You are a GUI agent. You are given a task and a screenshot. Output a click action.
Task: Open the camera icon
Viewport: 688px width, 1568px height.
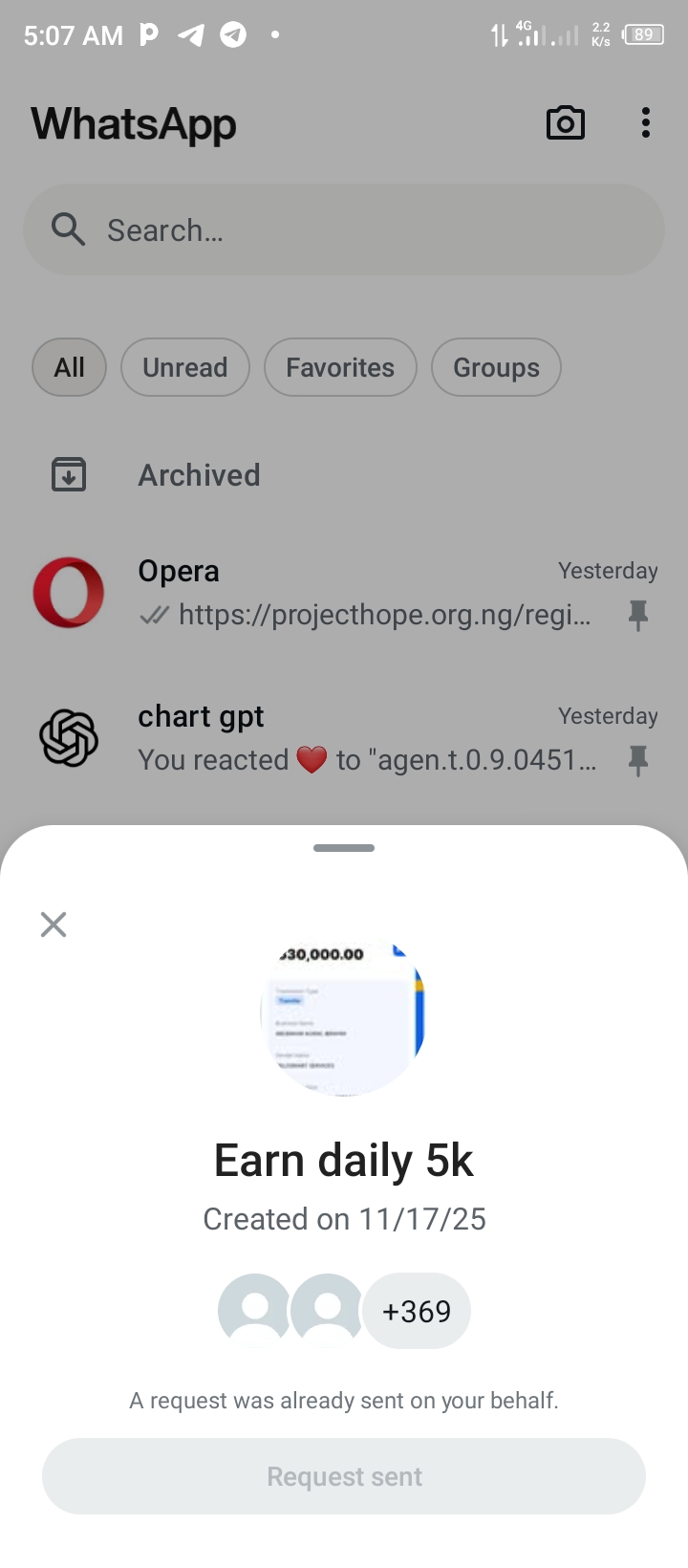(x=565, y=123)
